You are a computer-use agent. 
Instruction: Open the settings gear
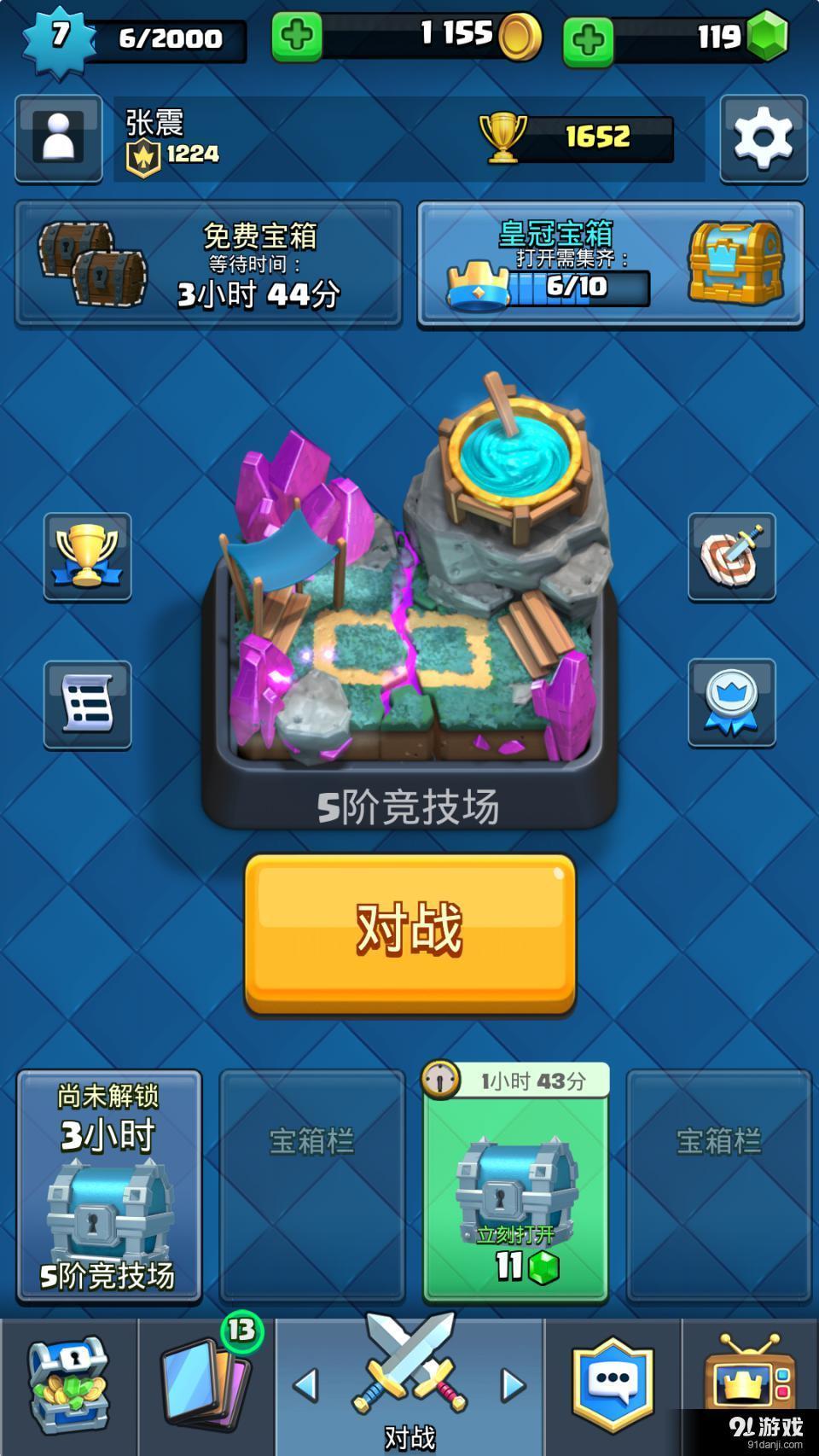(x=763, y=138)
